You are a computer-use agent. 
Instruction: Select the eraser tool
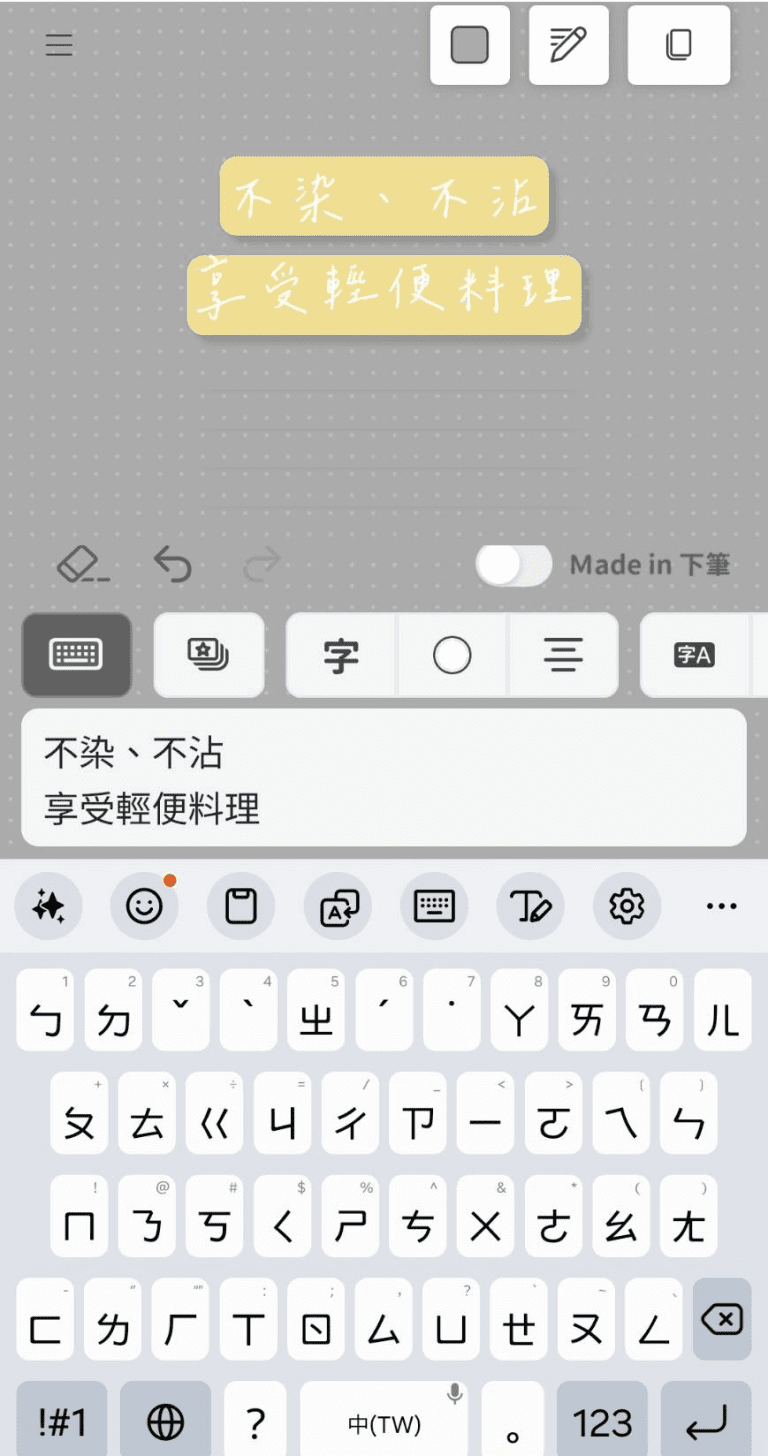(83, 565)
